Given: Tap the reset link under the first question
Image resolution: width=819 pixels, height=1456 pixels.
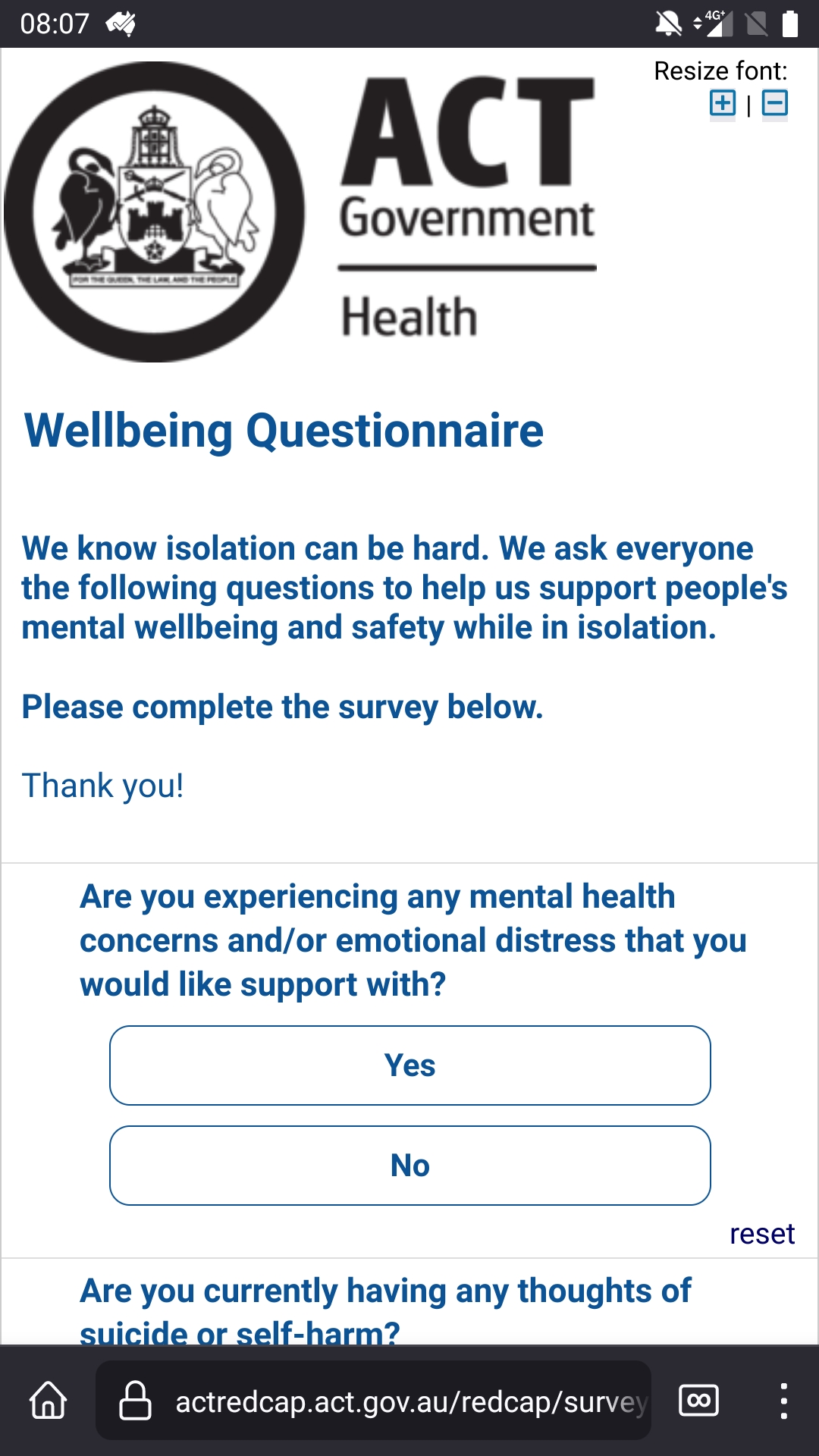Looking at the screenshot, I should (761, 1234).
